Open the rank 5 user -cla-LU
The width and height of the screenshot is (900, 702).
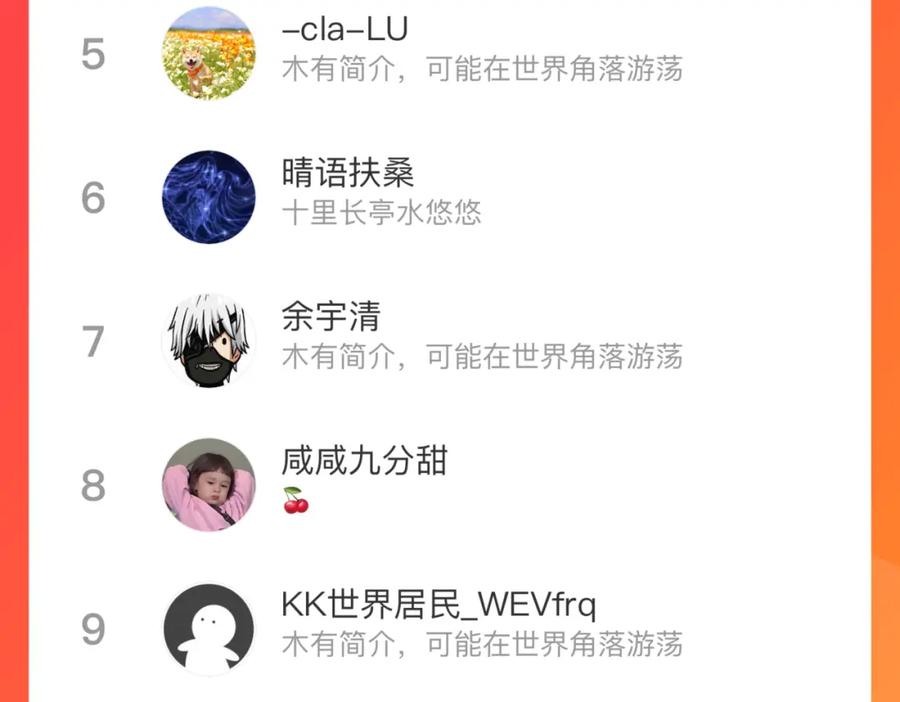pos(345,30)
